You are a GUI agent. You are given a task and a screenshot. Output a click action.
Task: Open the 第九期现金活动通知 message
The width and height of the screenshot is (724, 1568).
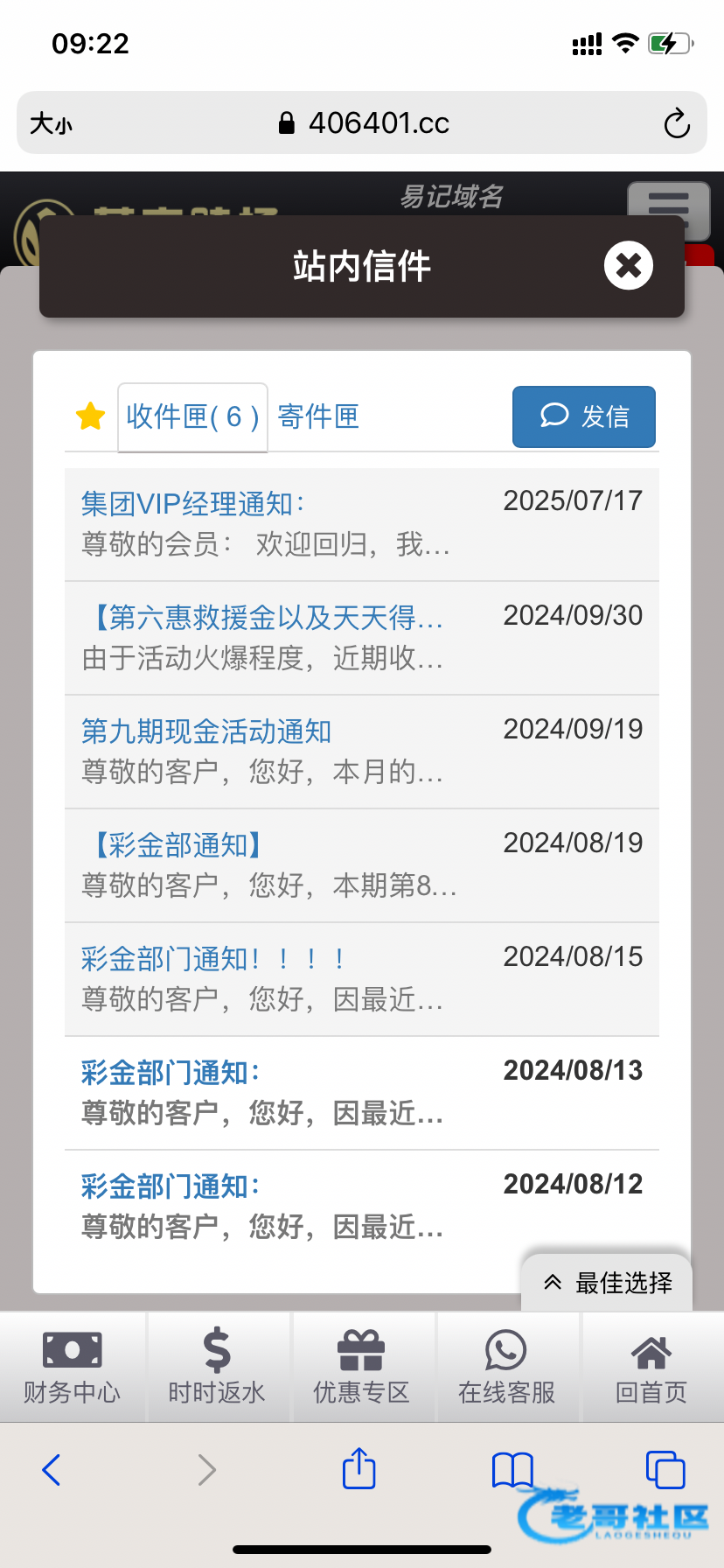tap(362, 752)
